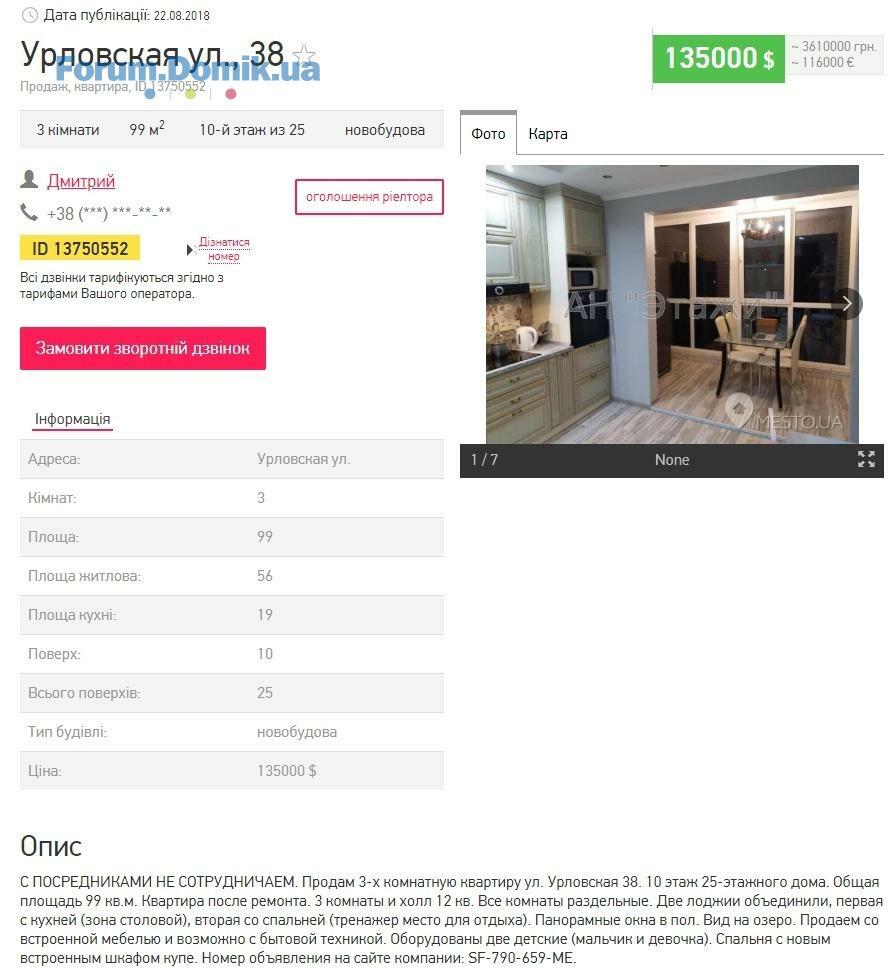The height and width of the screenshot is (971, 896).
Task: Switch to the Карта tab
Action: (548, 134)
